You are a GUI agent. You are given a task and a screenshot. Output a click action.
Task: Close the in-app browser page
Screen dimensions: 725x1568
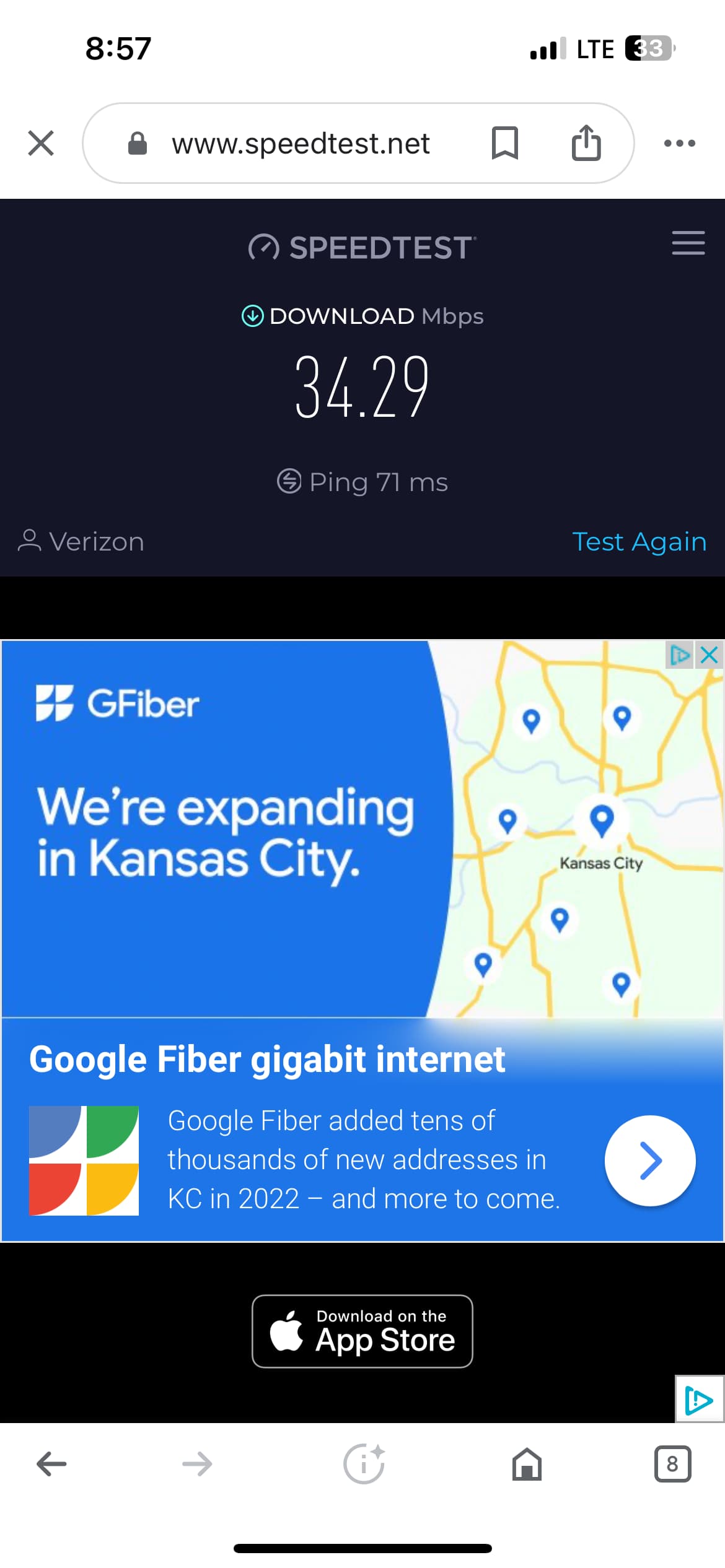(x=41, y=143)
